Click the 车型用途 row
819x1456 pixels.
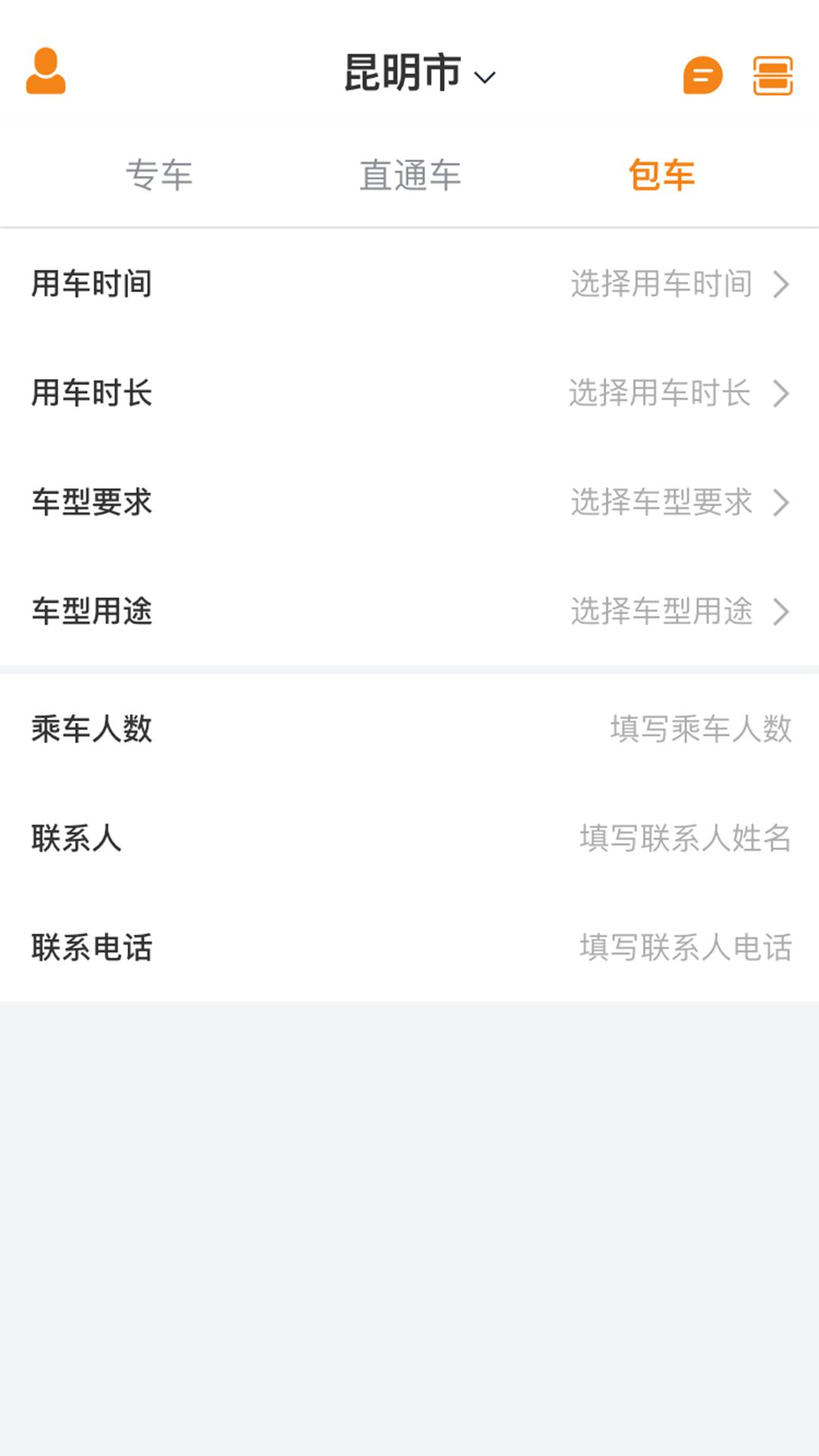point(91,611)
